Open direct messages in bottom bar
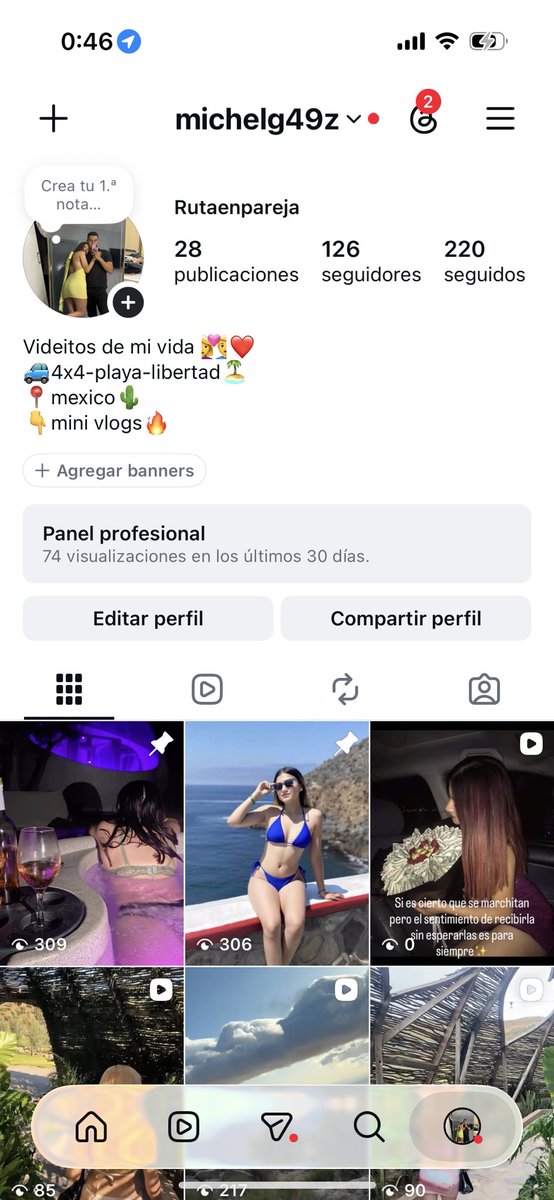 [277, 1127]
